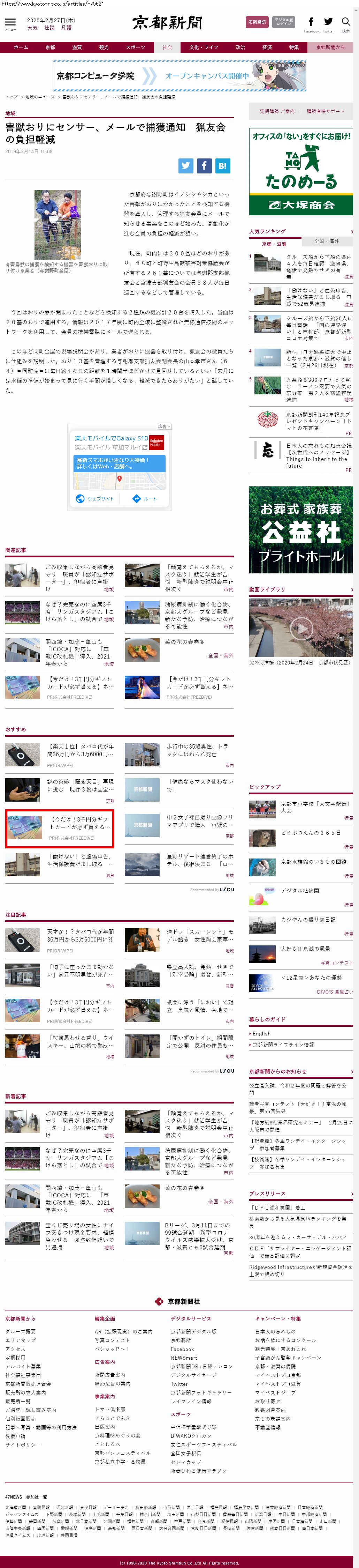
Task: Share the article on Facebook
Action: (x=204, y=165)
